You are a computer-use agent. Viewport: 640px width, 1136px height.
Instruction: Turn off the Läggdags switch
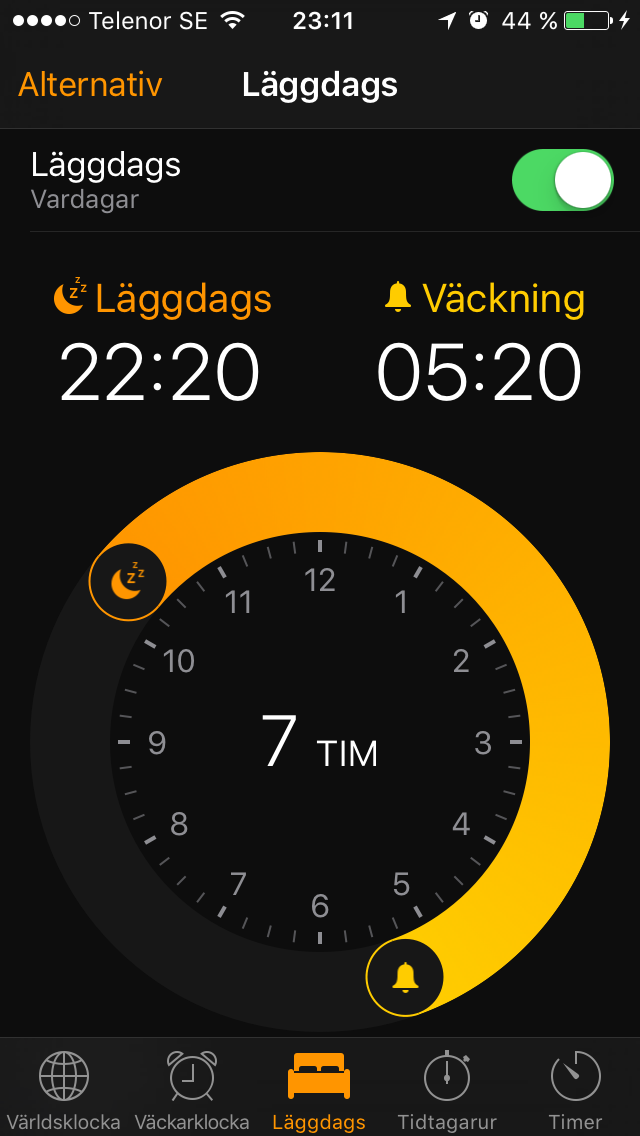click(562, 180)
